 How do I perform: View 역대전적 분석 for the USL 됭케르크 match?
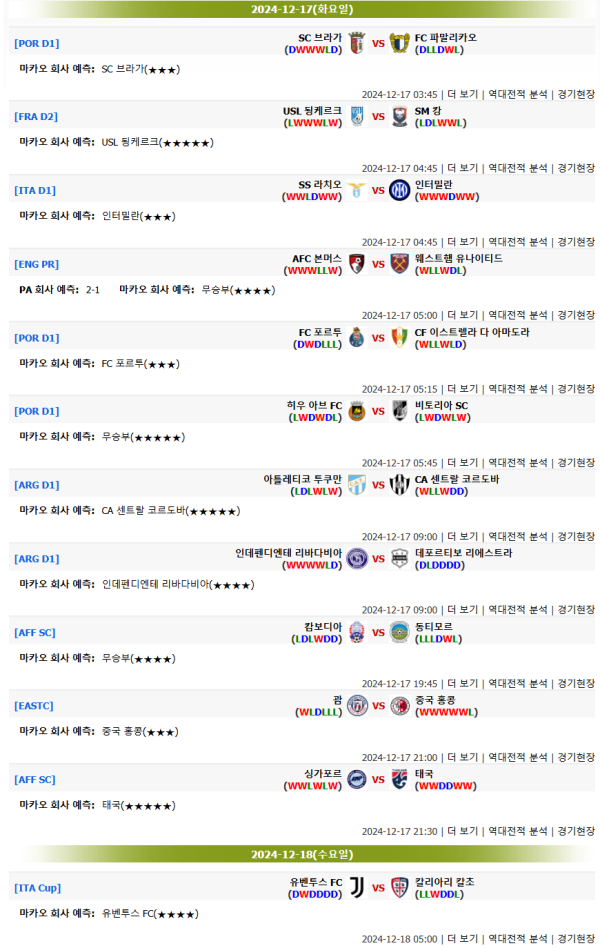(x=517, y=168)
